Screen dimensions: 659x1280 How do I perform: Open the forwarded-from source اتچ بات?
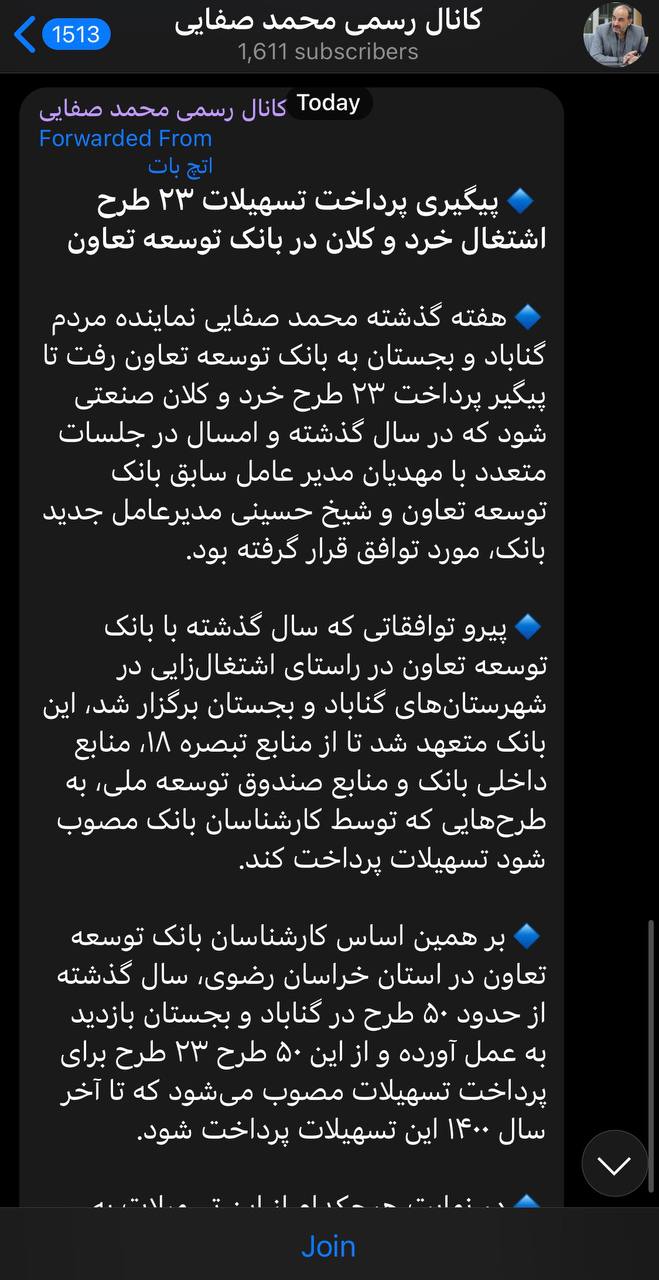pos(180,166)
